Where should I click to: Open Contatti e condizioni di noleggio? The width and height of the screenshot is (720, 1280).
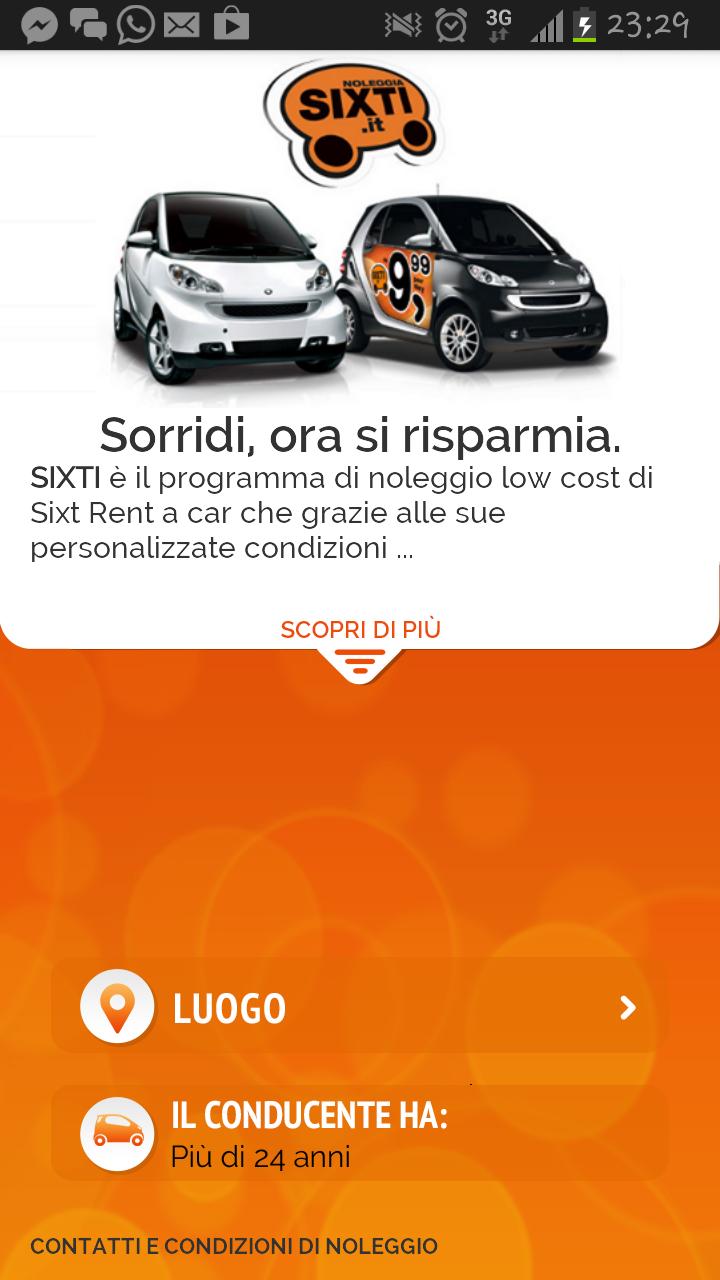coord(234,1246)
